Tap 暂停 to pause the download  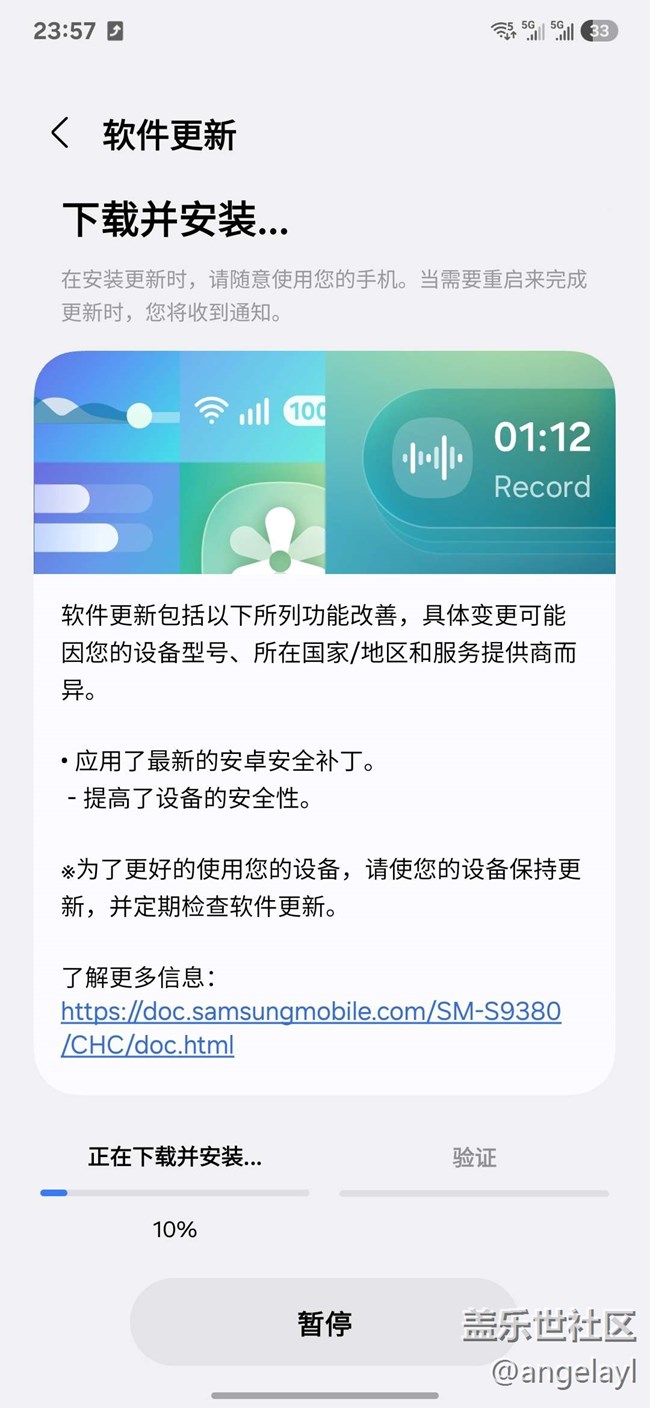[x=324, y=1323]
